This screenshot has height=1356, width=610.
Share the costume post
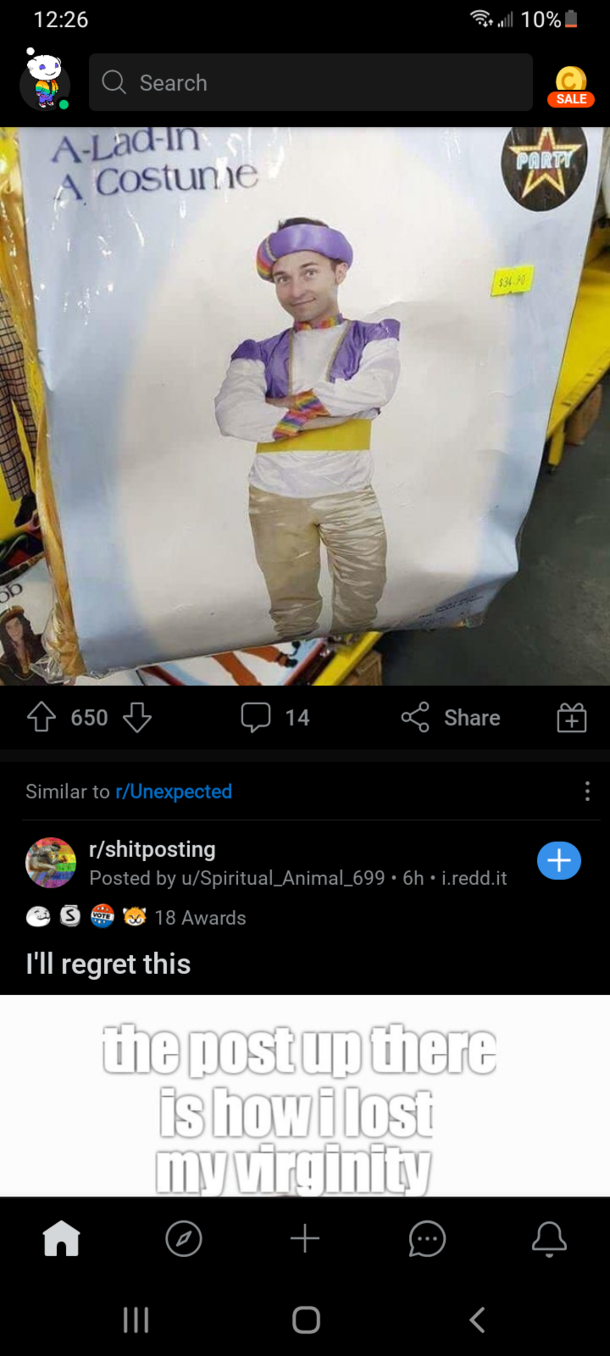(450, 717)
